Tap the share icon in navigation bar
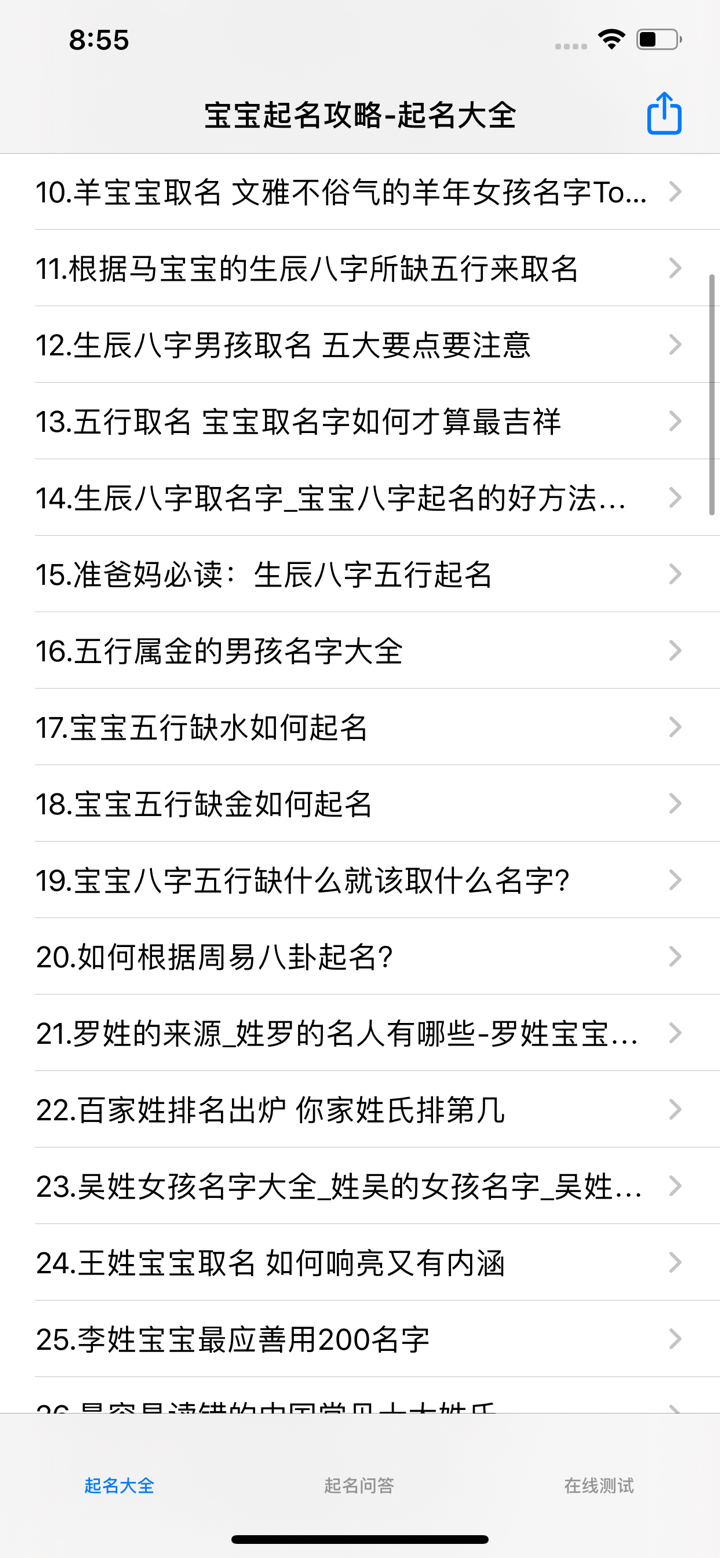 [x=662, y=113]
